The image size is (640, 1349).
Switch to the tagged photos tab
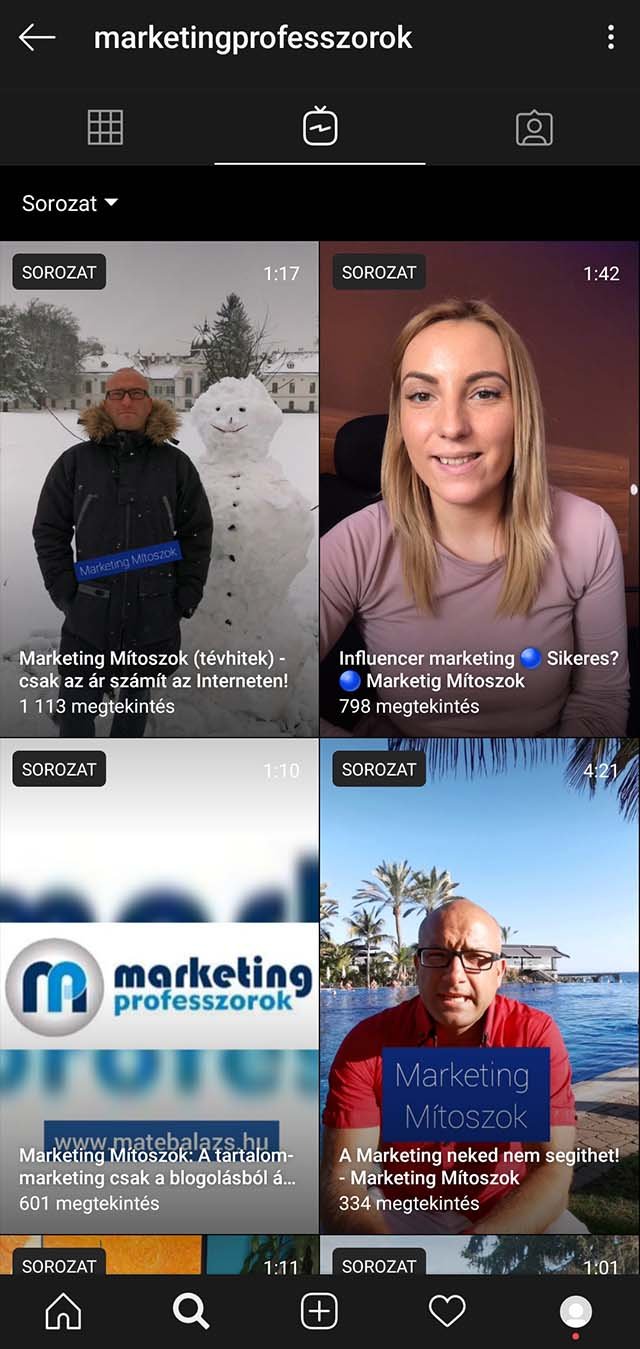coord(534,128)
